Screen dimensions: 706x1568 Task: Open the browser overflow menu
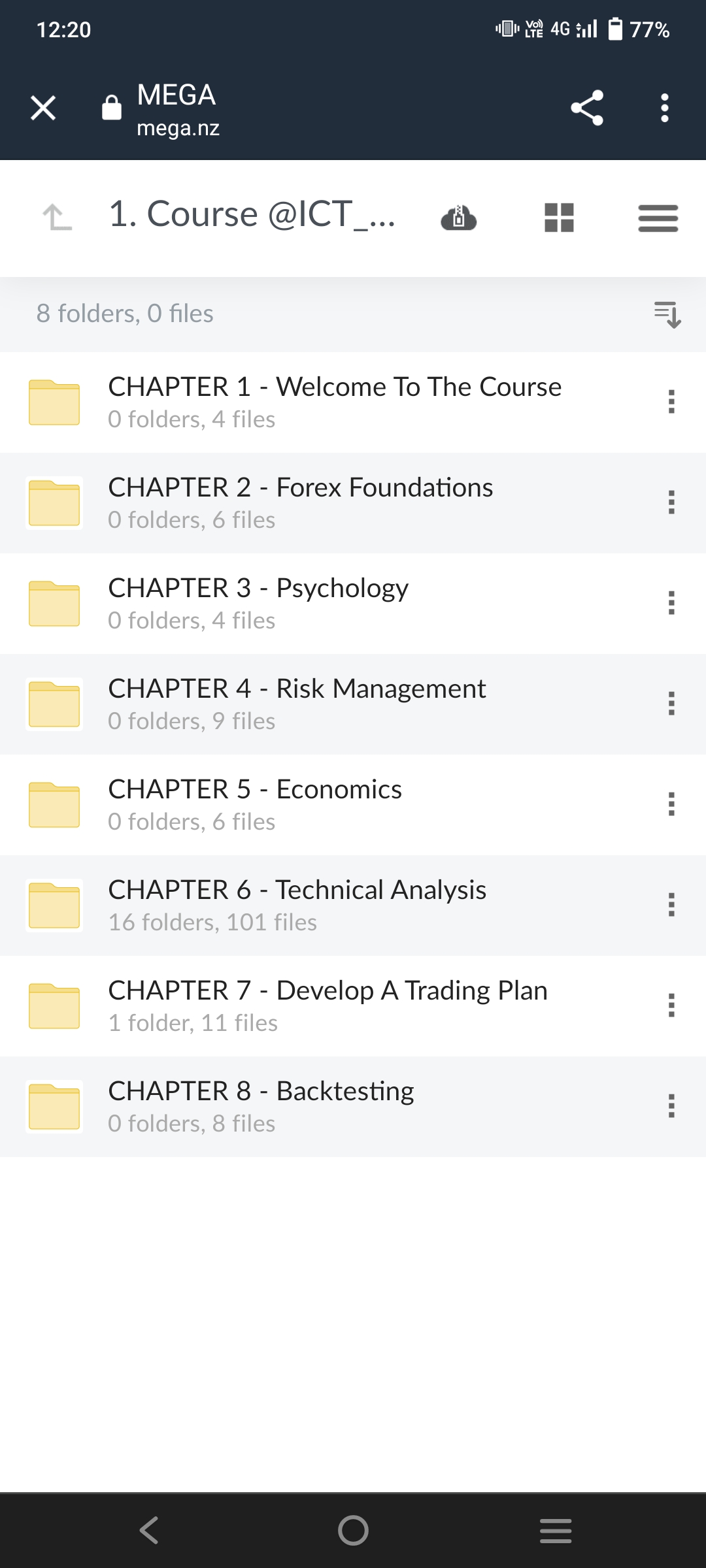point(664,108)
